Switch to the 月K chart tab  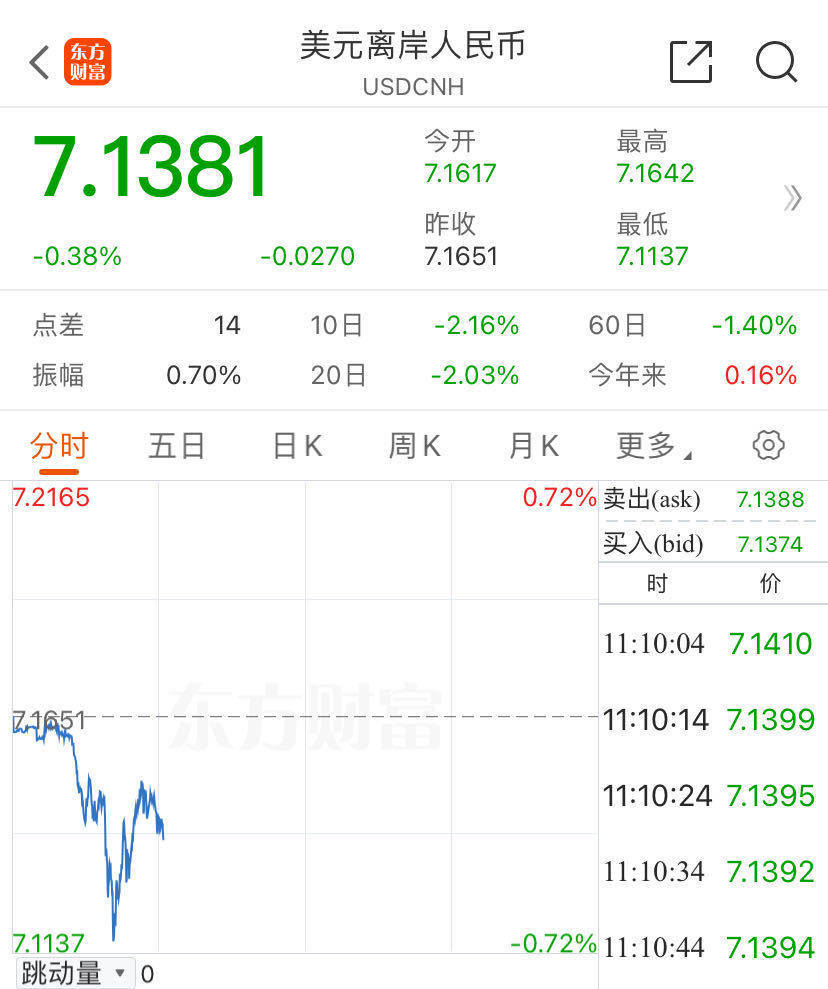[x=531, y=446]
